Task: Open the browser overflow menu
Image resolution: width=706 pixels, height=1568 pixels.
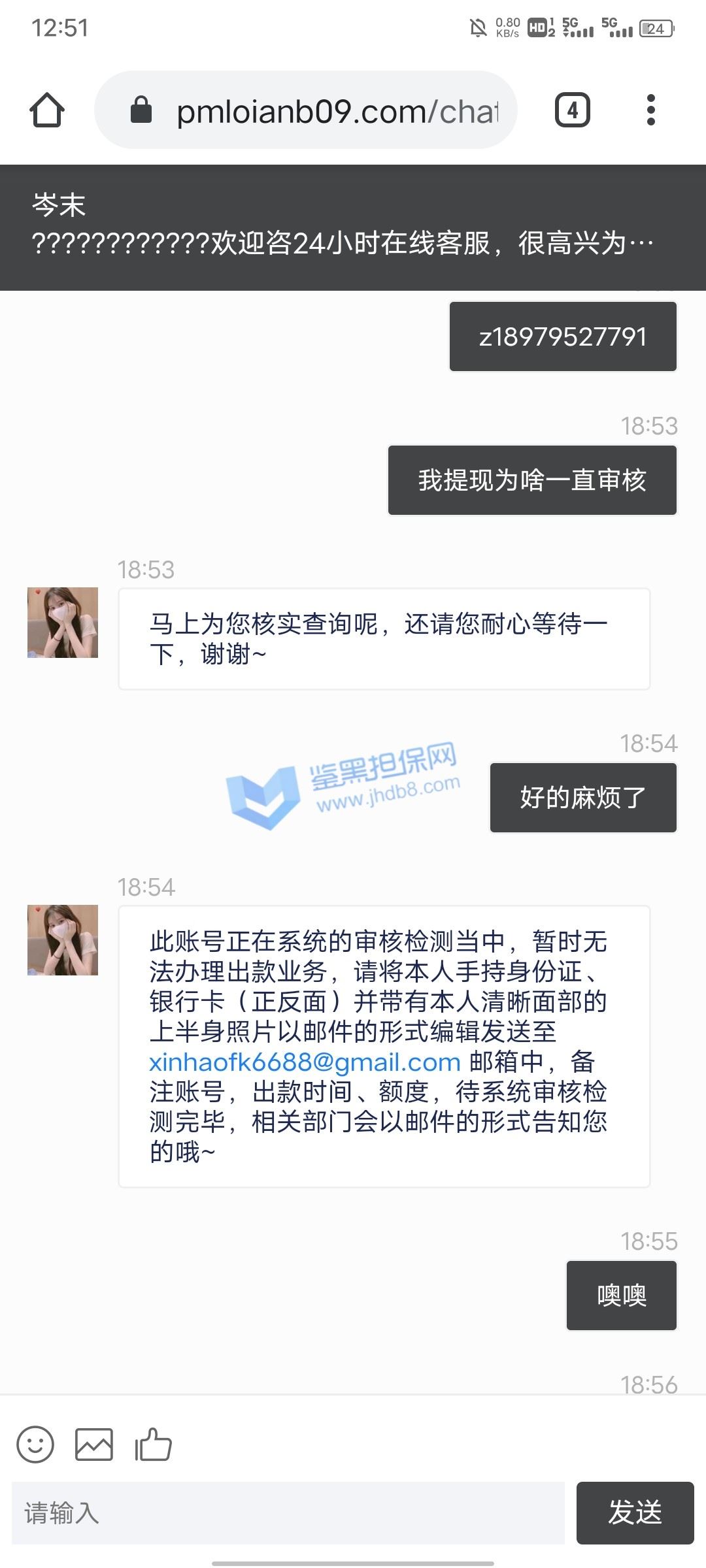Action: (x=650, y=110)
